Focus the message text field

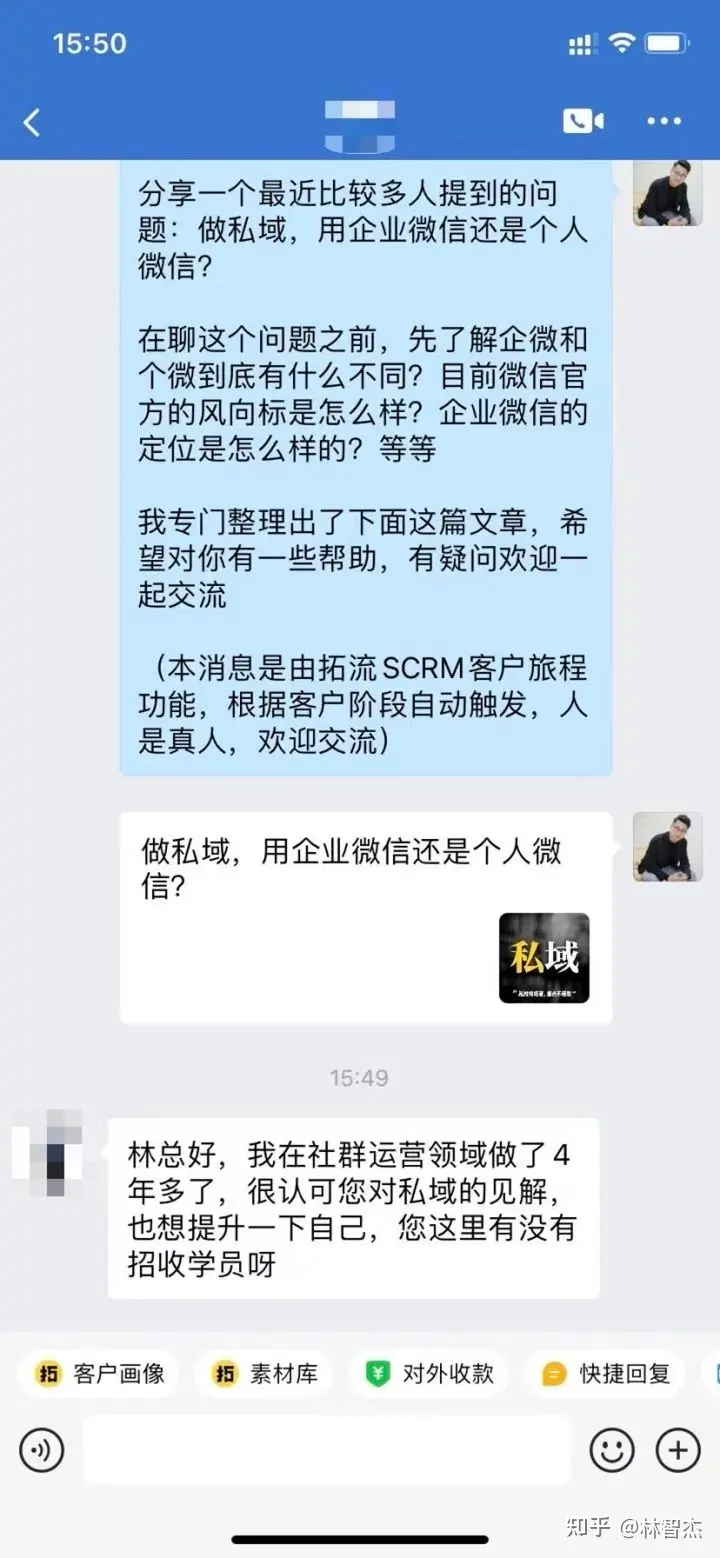[325, 1449]
